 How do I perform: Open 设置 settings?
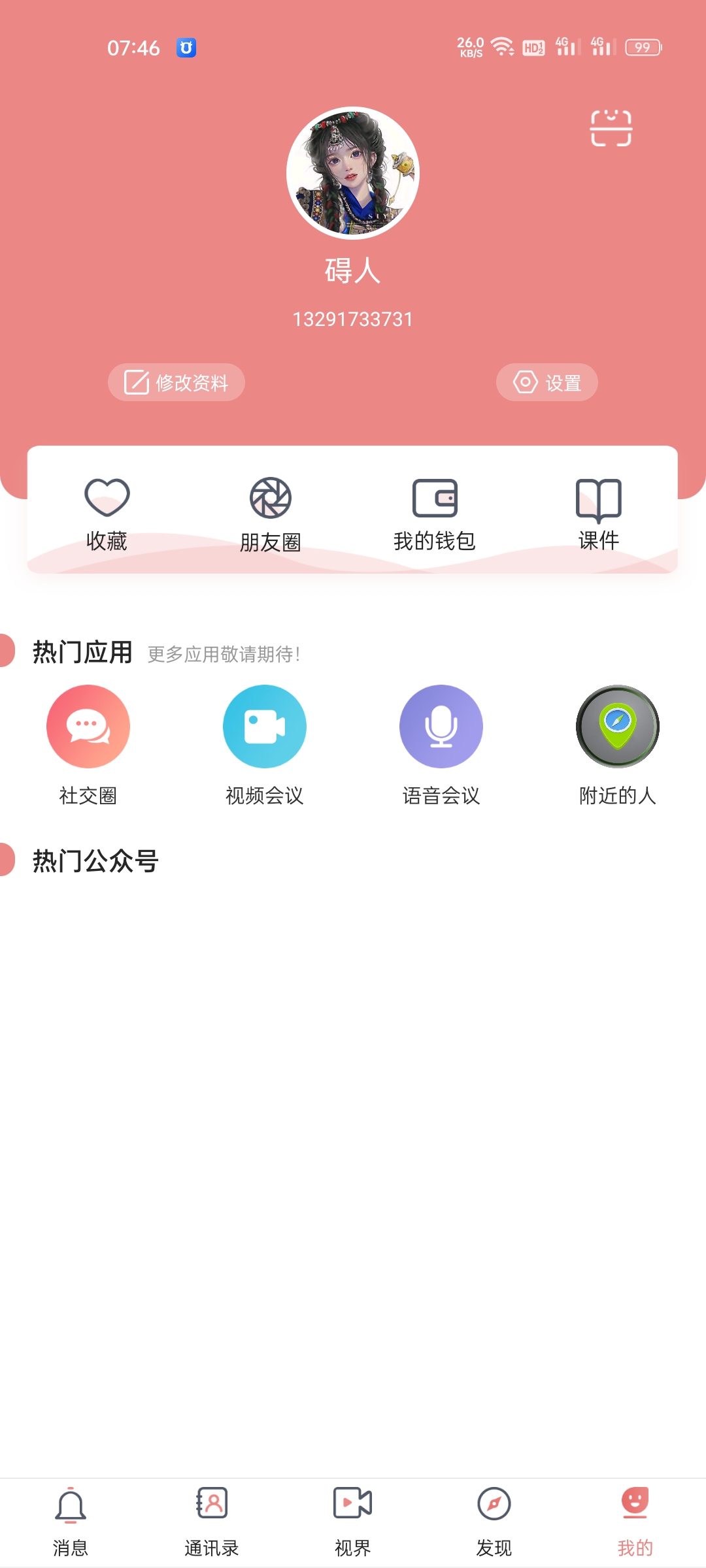pyautogui.click(x=547, y=382)
